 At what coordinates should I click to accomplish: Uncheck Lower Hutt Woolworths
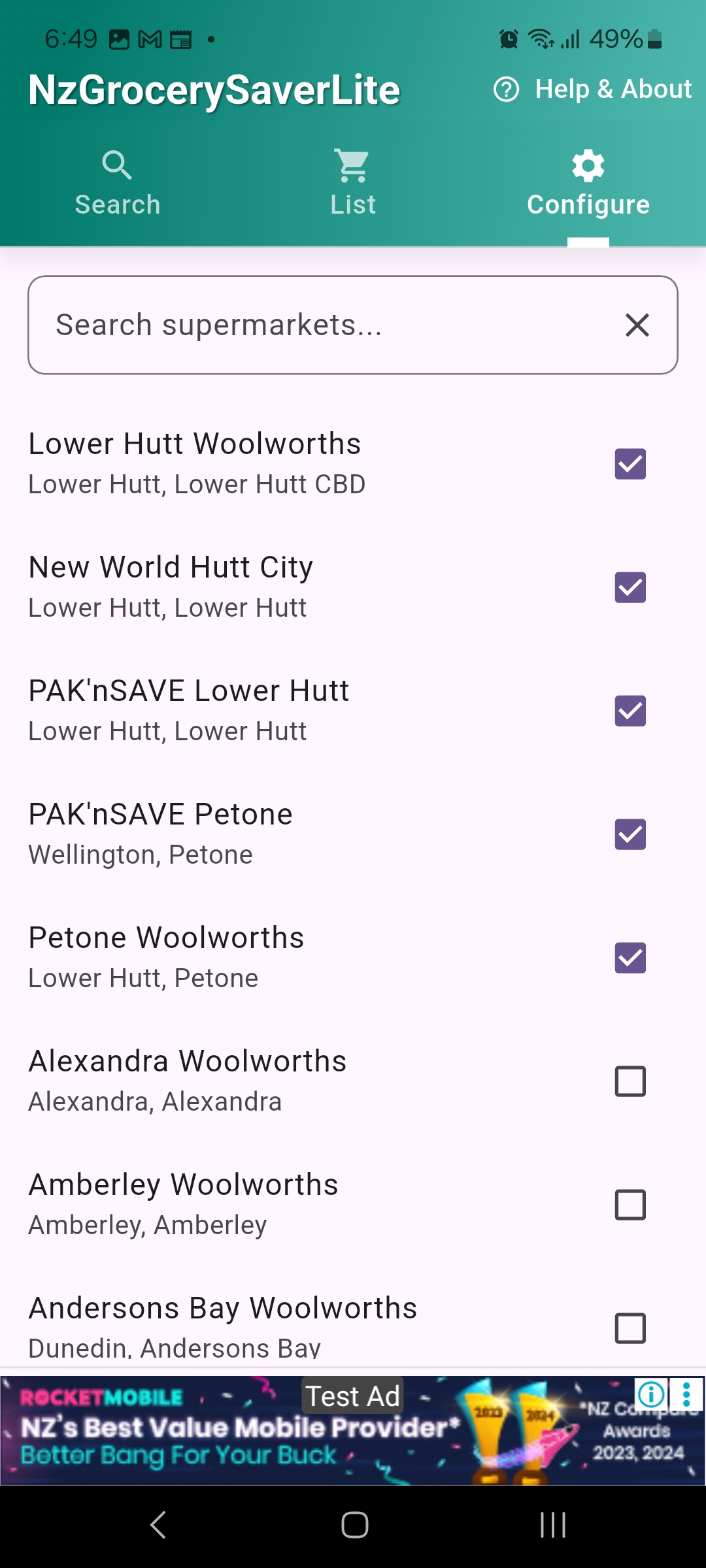[x=630, y=465]
